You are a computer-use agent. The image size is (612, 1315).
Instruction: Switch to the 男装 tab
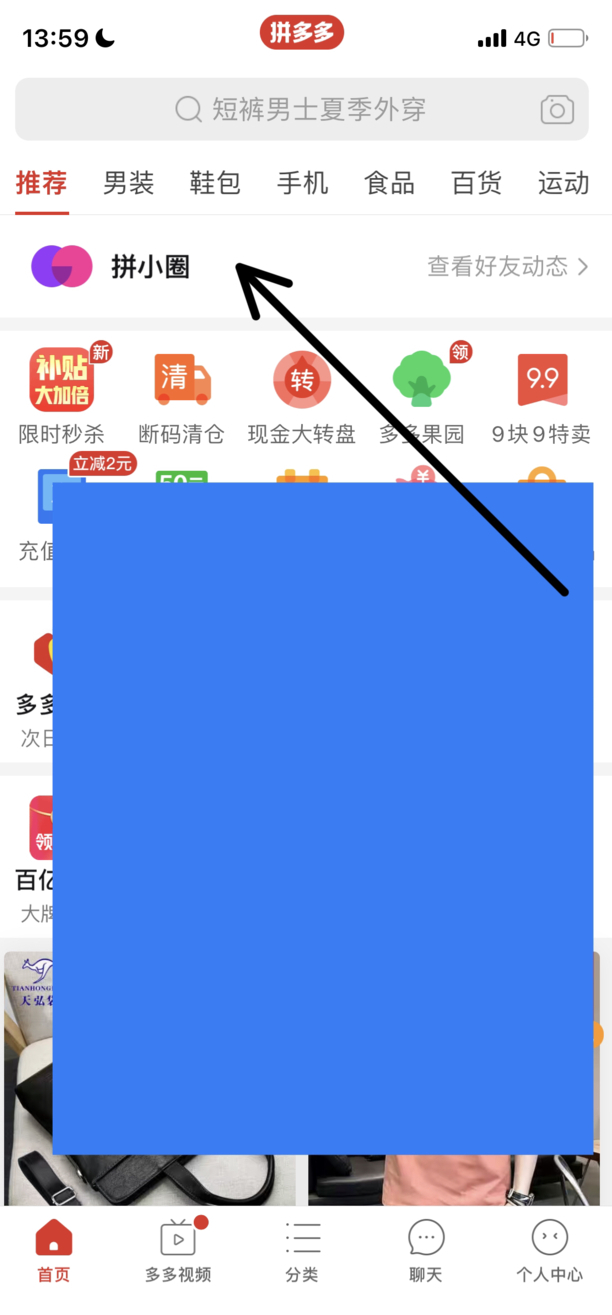[128, 183]
